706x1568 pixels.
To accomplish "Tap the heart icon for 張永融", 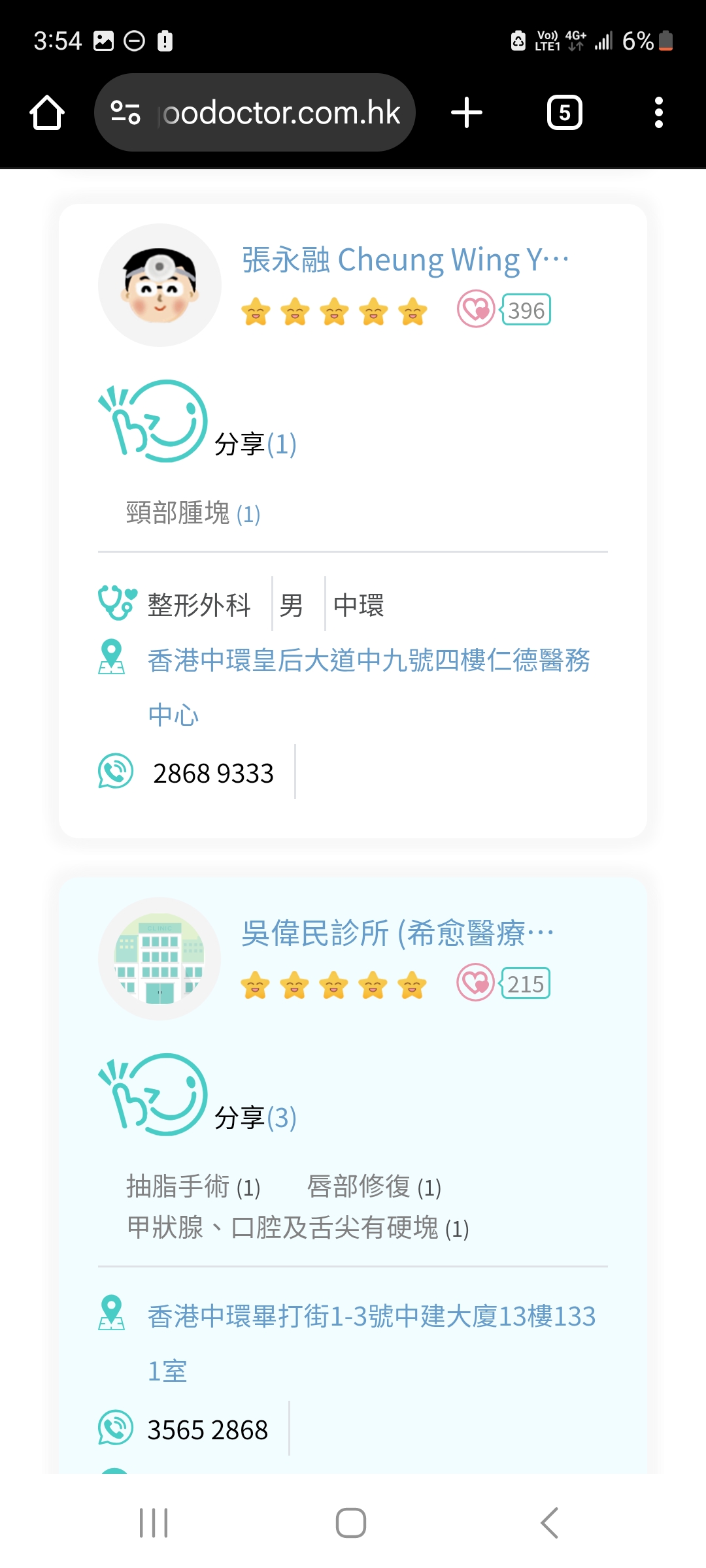I will tap(475, 310).
